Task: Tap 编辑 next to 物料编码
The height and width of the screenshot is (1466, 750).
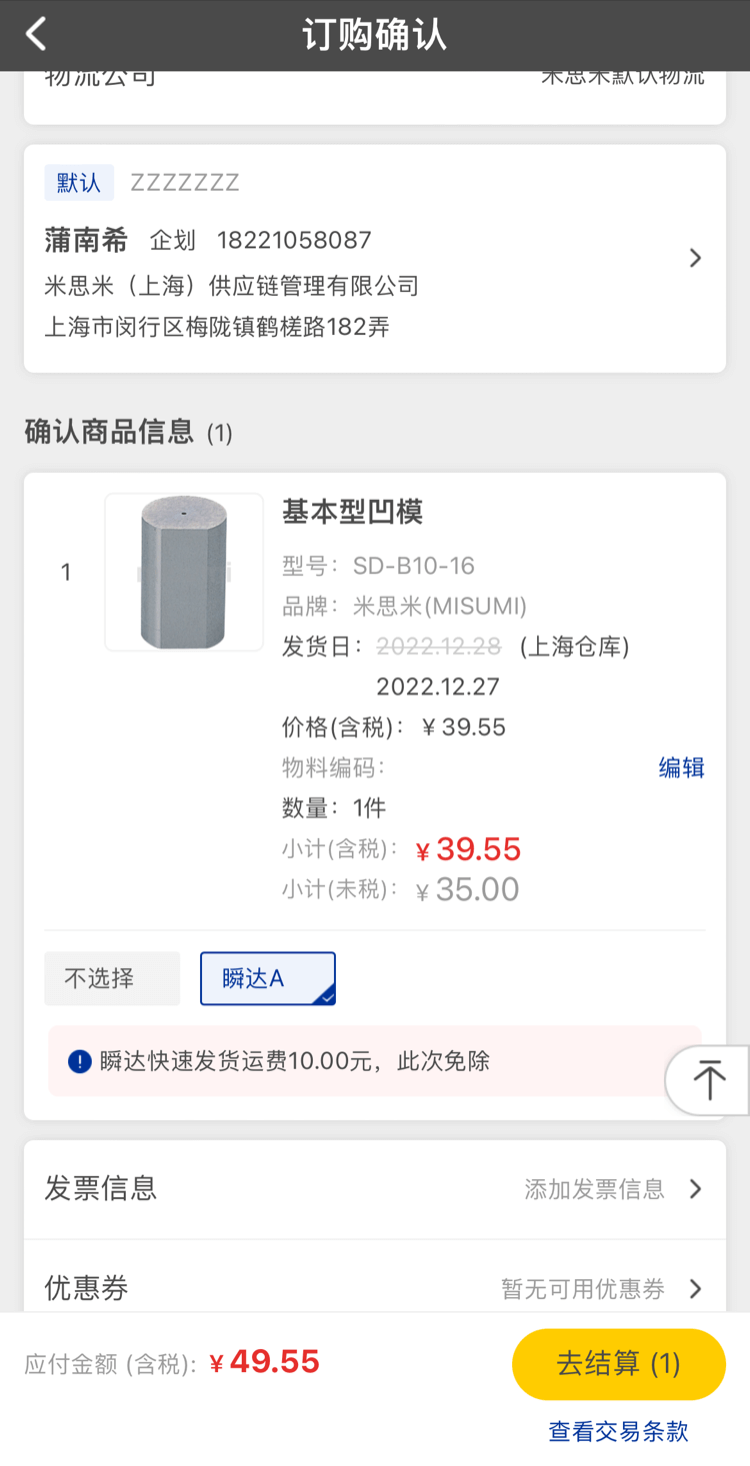Action: tap(681, 768)
